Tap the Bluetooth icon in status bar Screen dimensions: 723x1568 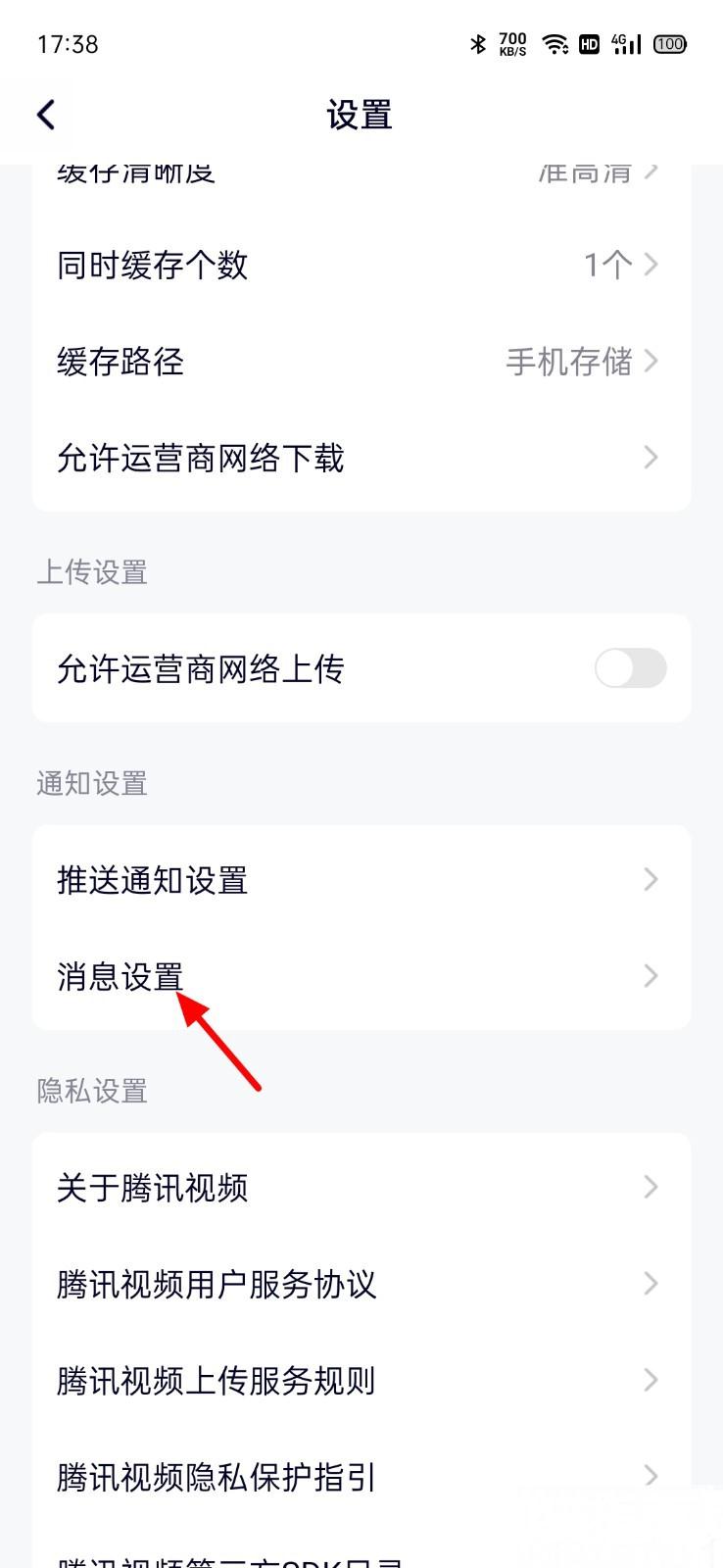(479, 43)
